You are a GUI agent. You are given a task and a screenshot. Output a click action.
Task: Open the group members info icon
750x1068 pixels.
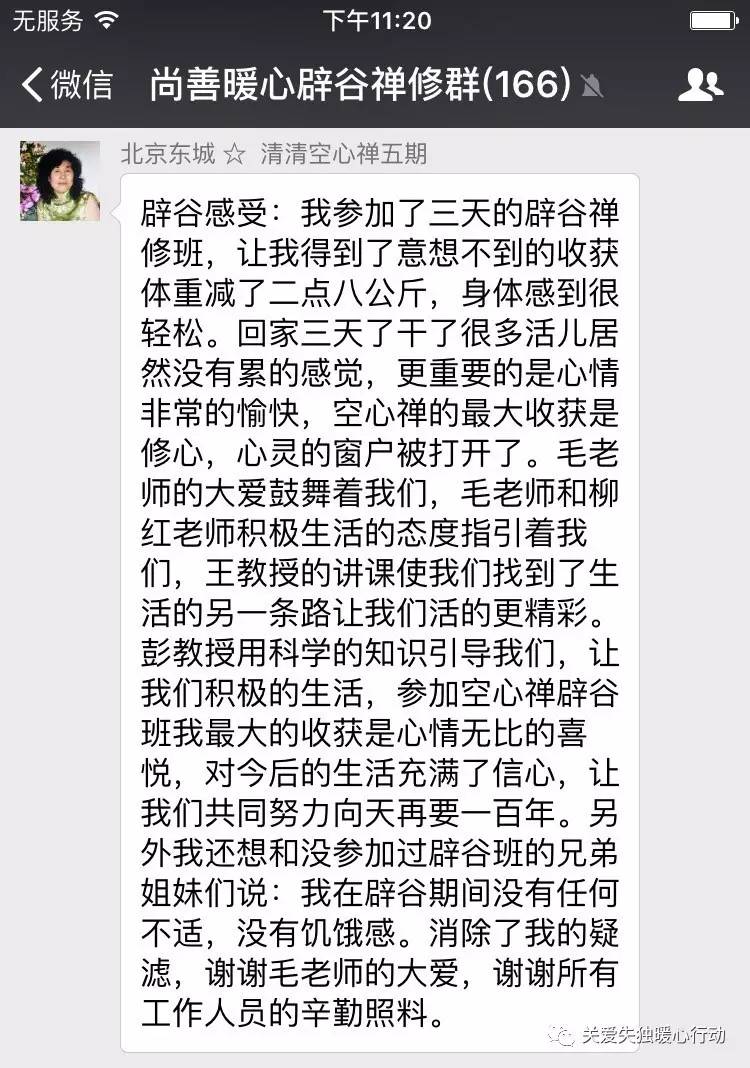click(699, 85)
